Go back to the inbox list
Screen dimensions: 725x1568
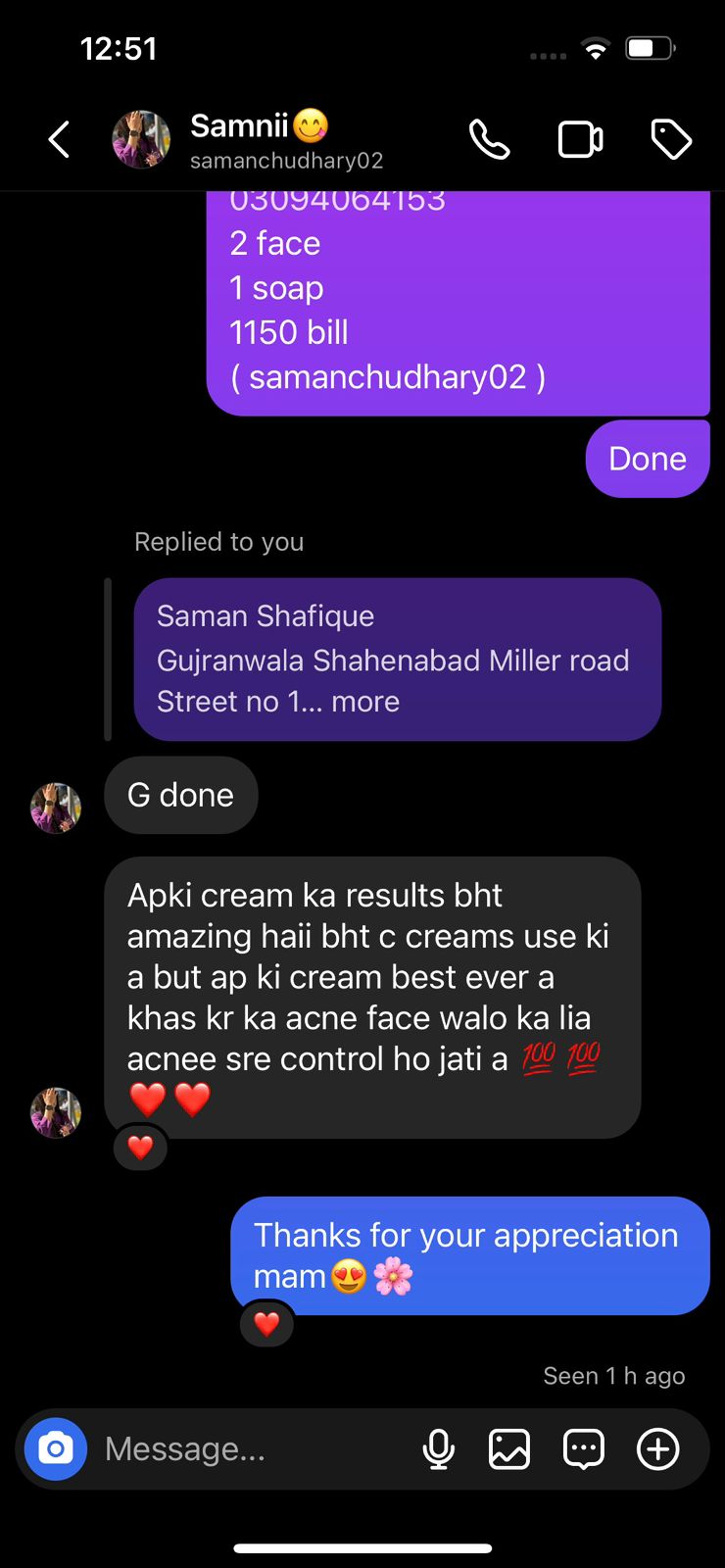(60, 139)
